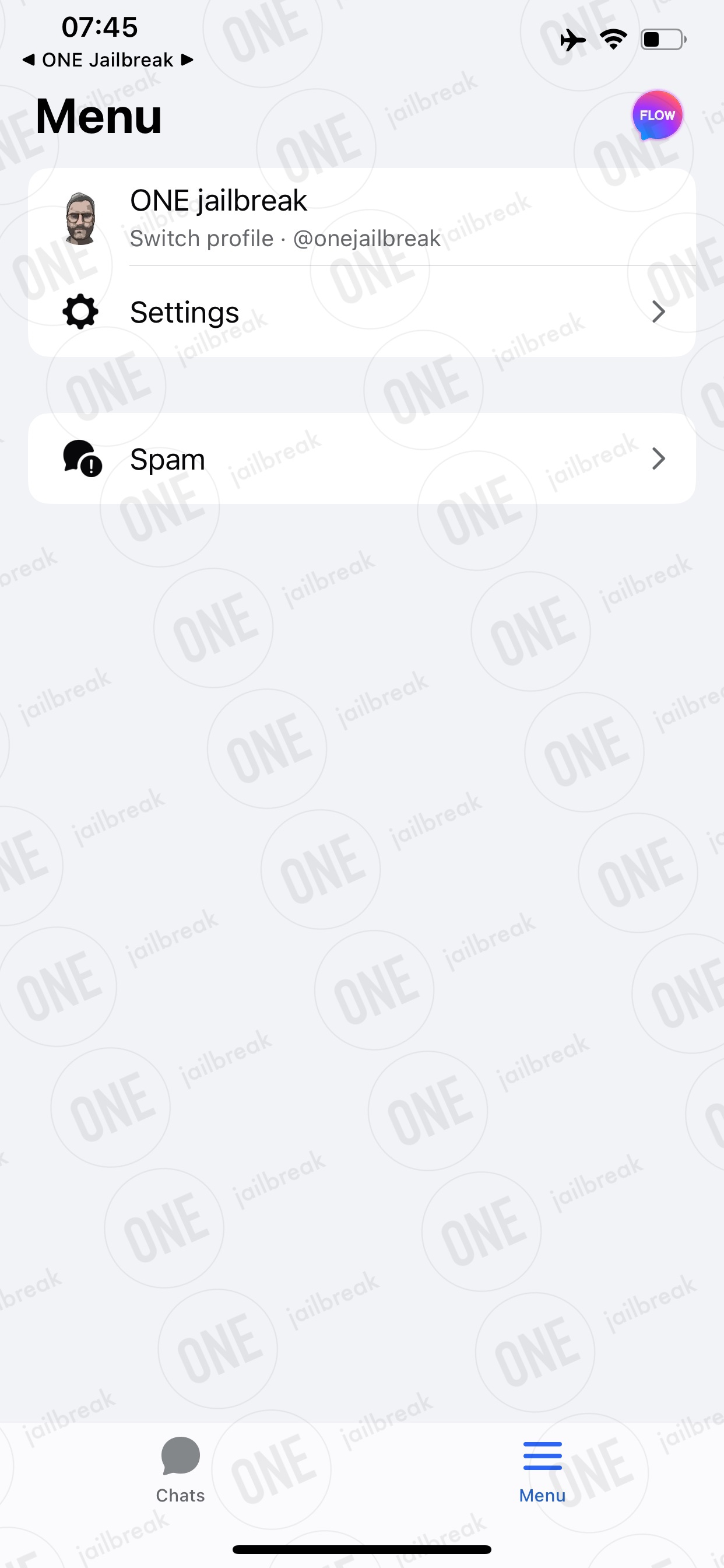Switch profile for ONE jailbreak
The height and width of the screenshot is (1568, 724).
362,218
